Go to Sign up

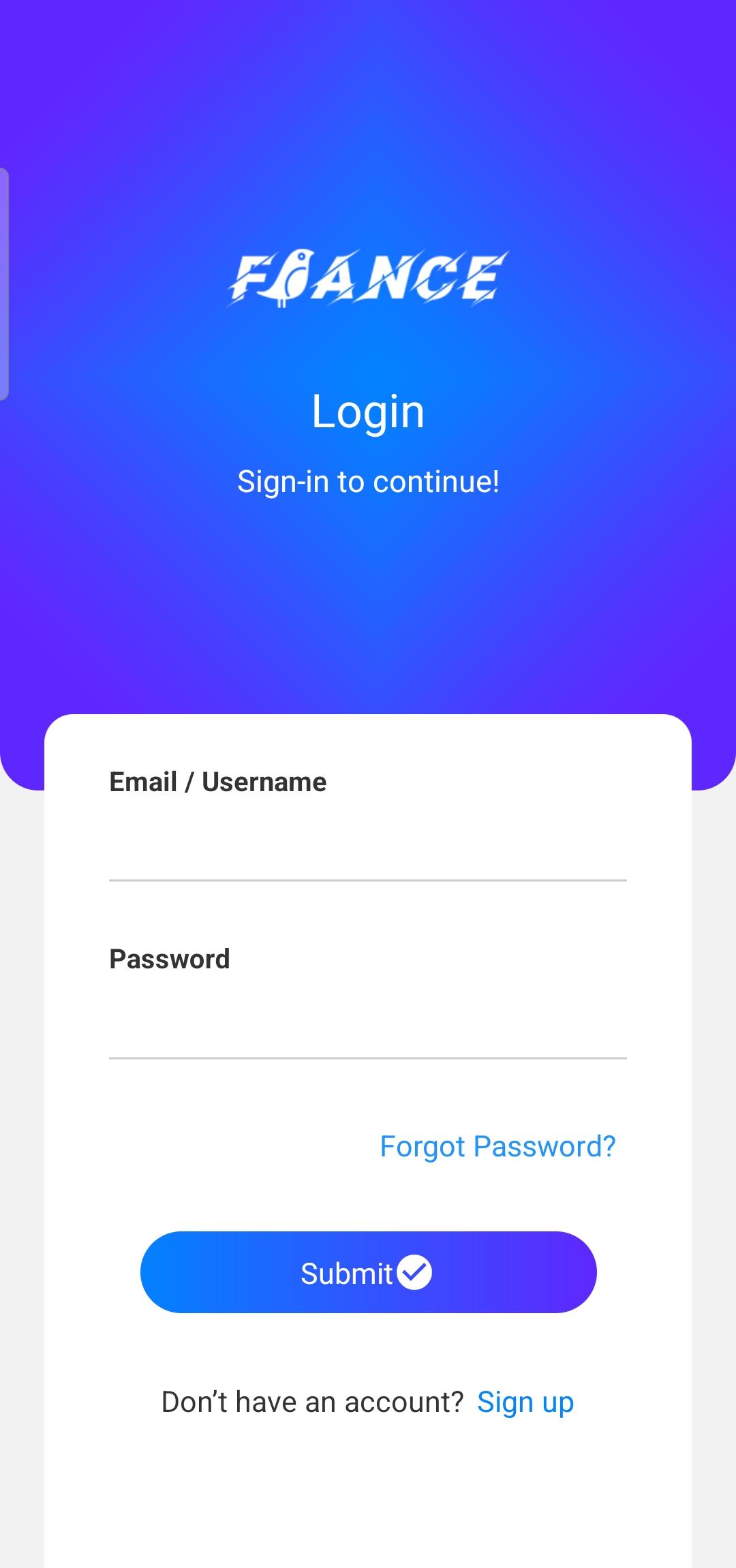(x=525, y=1402)
